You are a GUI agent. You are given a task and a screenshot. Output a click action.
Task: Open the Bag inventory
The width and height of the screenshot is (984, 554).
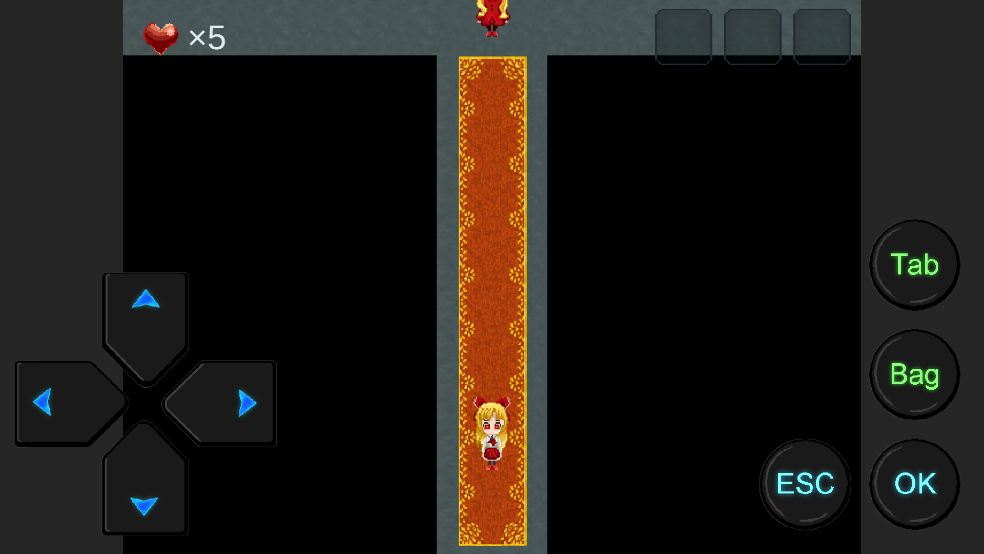[914, 375]
